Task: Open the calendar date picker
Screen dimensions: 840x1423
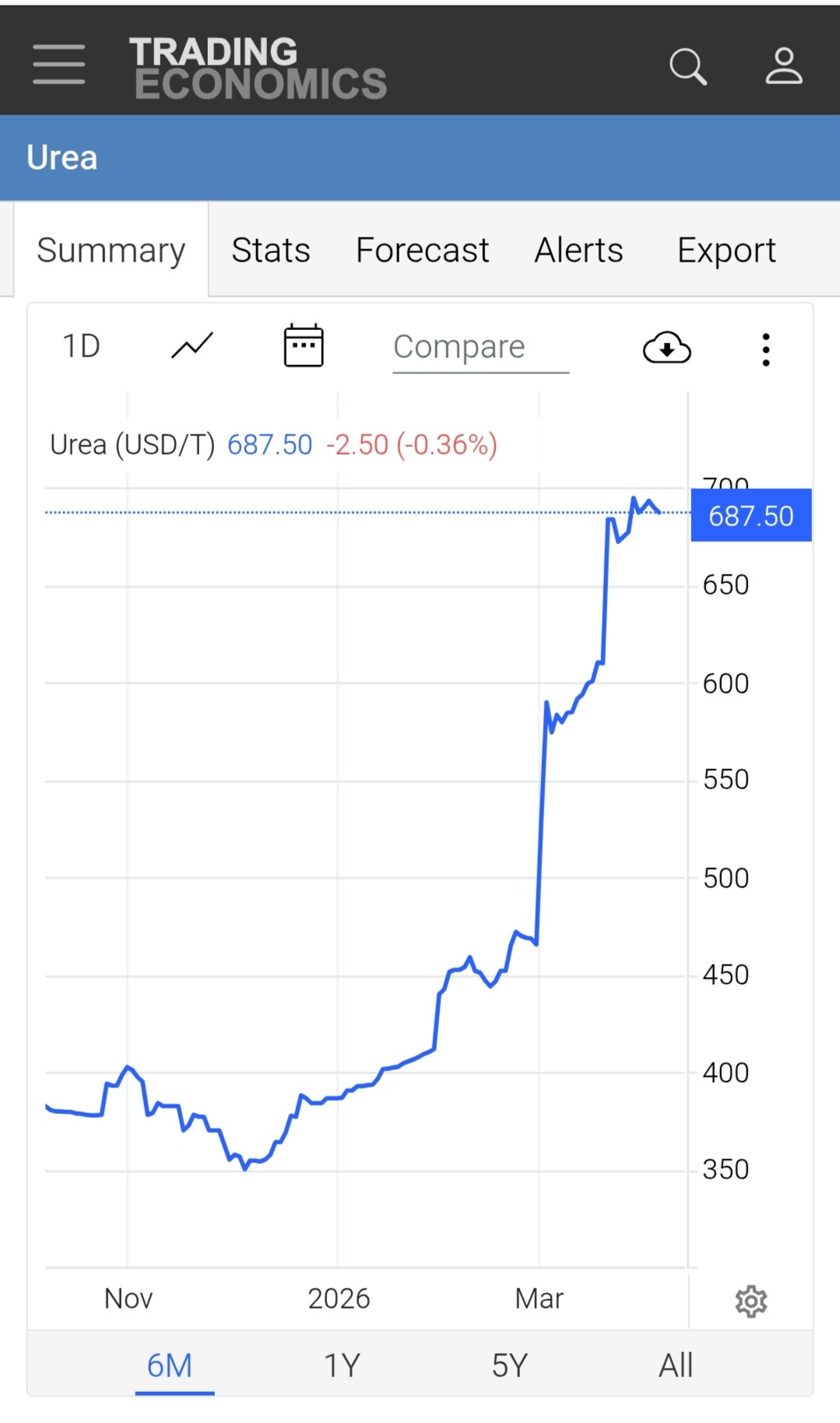Action: pyautogui.click(x=304, y=346)
